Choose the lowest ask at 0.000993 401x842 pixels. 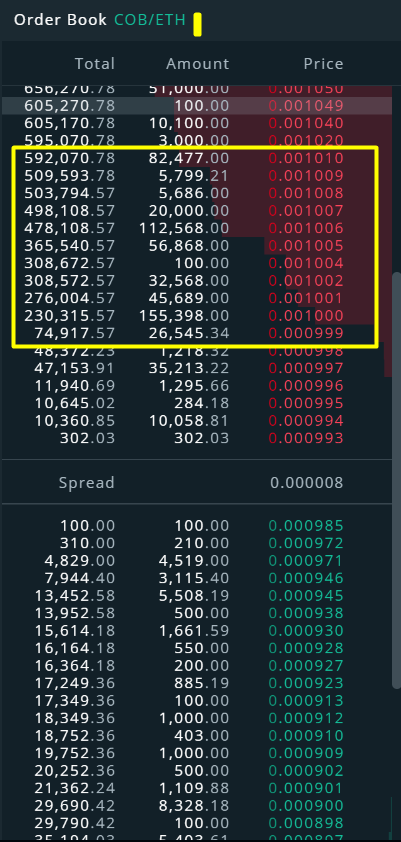click(x=198, y=438)
